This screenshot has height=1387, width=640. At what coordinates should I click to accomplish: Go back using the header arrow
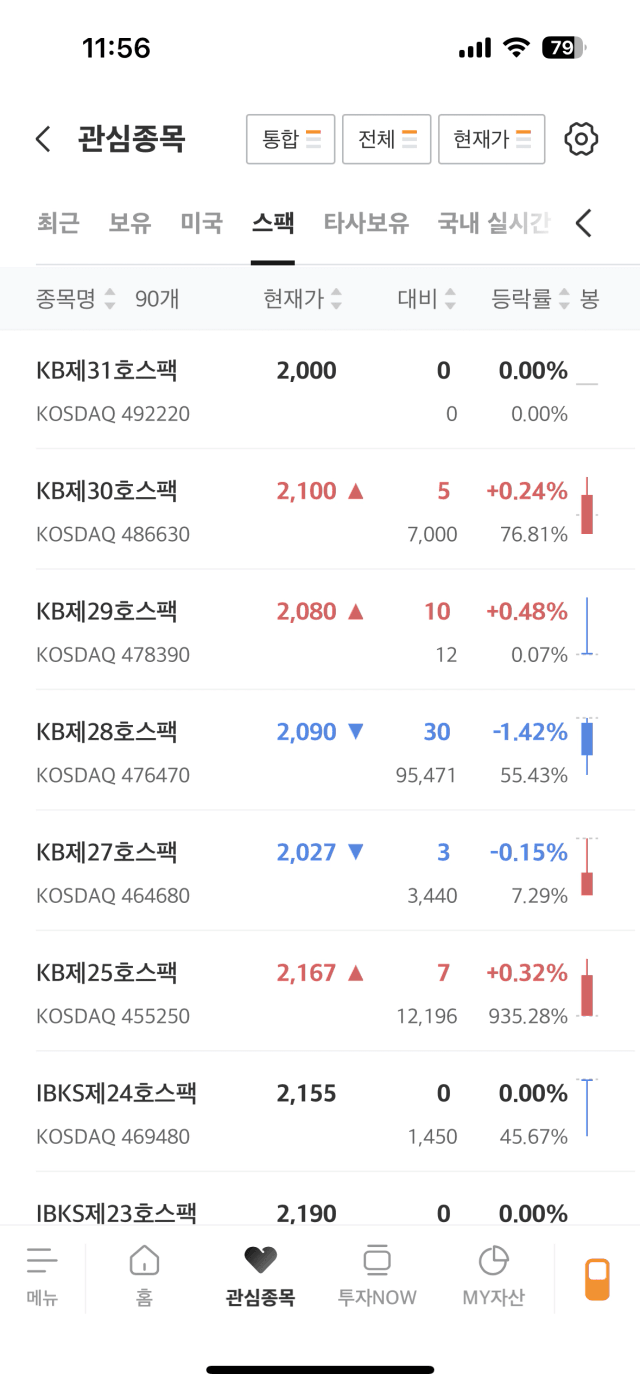(x=43, y=139)
